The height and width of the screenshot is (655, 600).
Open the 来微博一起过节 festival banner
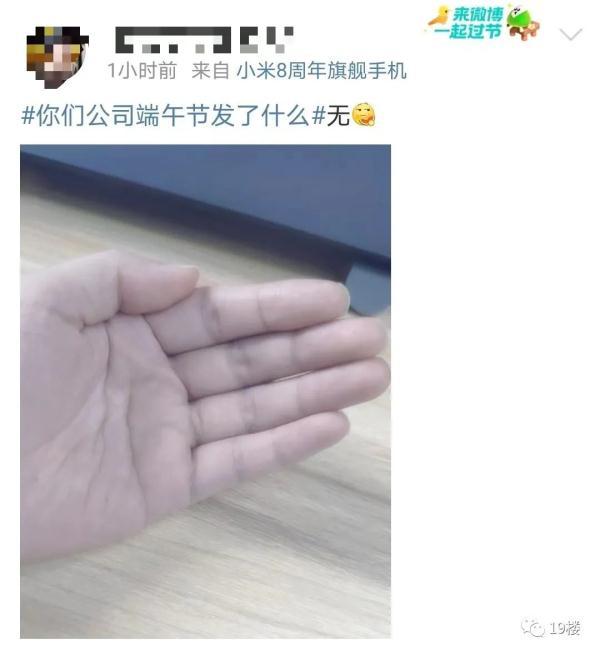[483, 22]
